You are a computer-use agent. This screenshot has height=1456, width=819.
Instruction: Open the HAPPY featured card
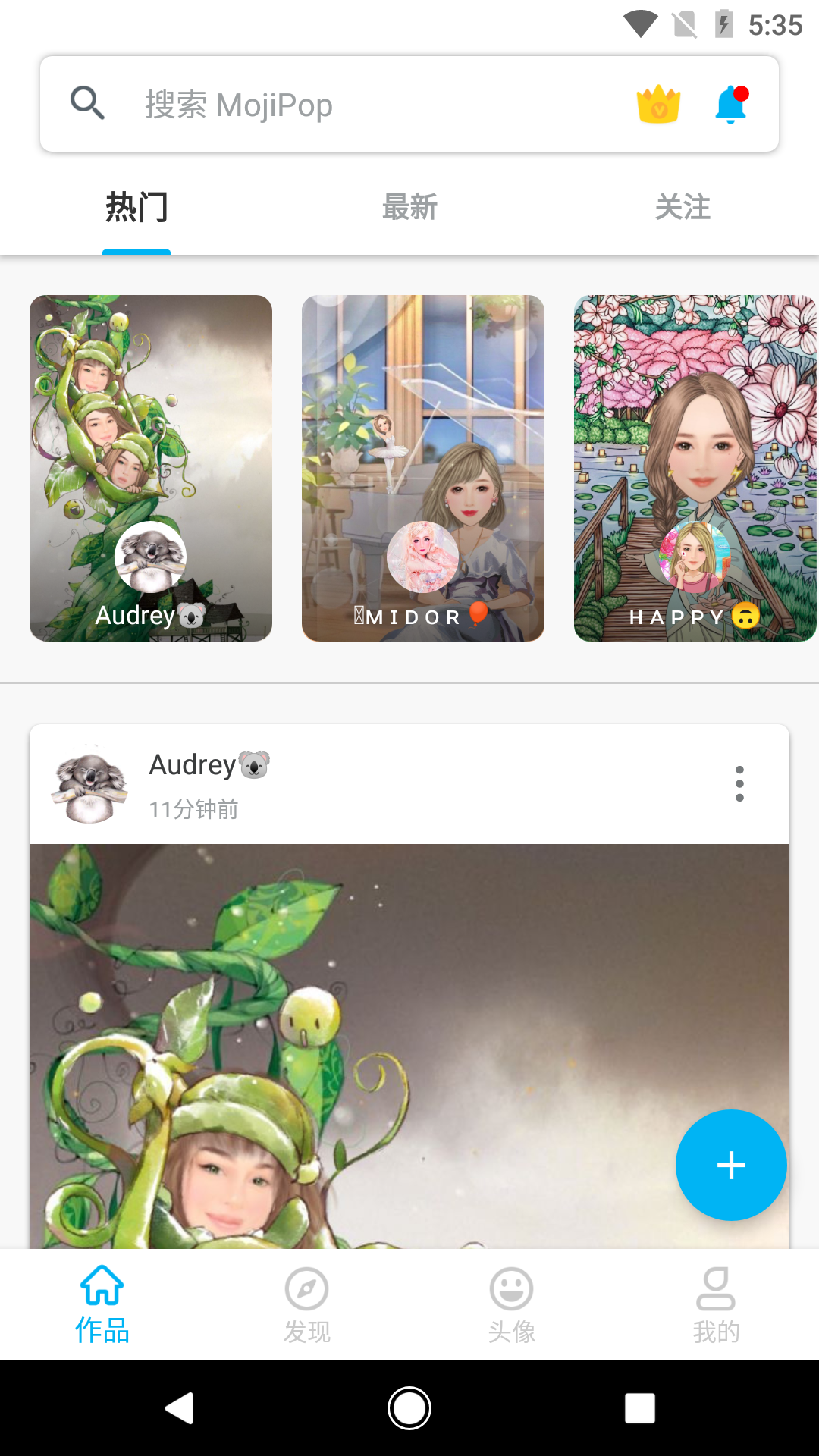pos(695,425)
